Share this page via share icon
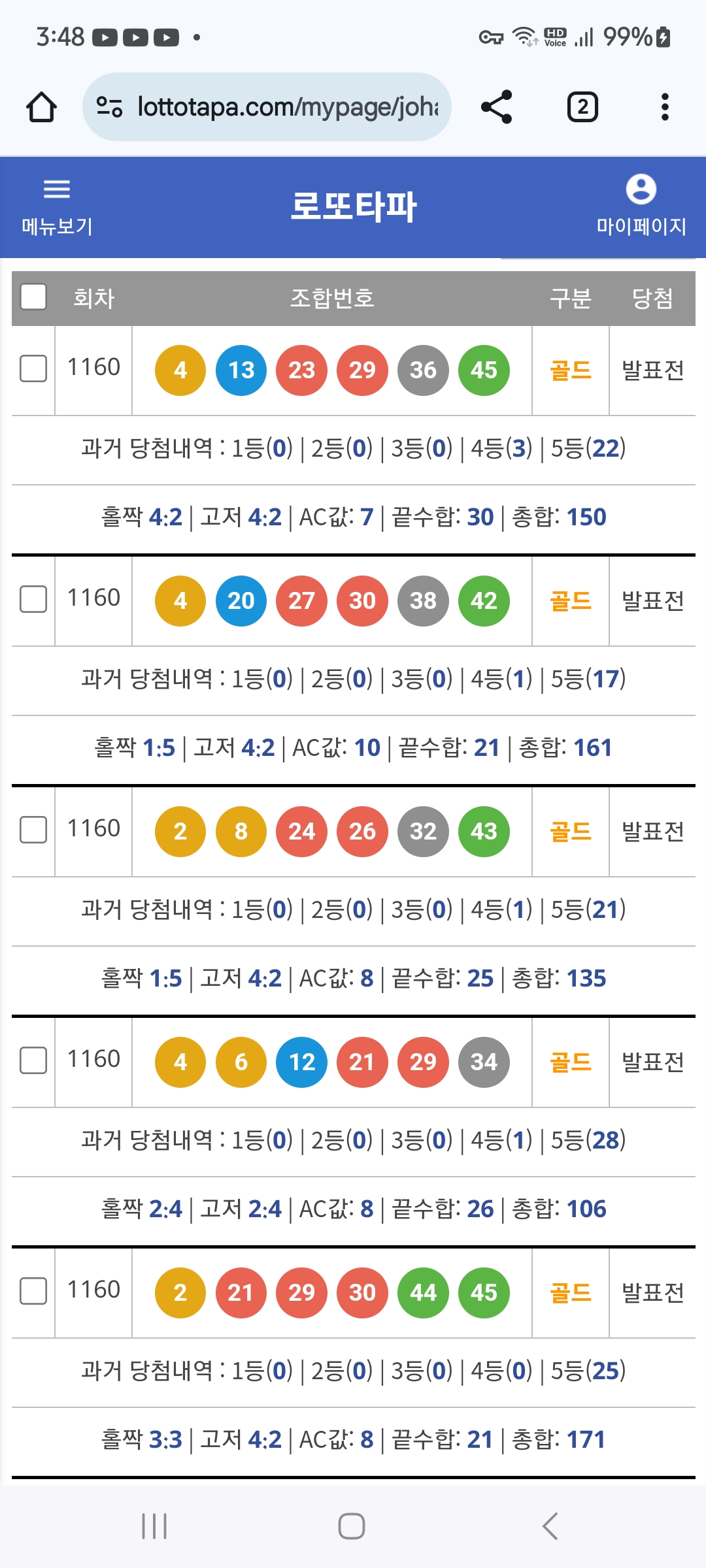706x1568 pixels. click(496, 107)
